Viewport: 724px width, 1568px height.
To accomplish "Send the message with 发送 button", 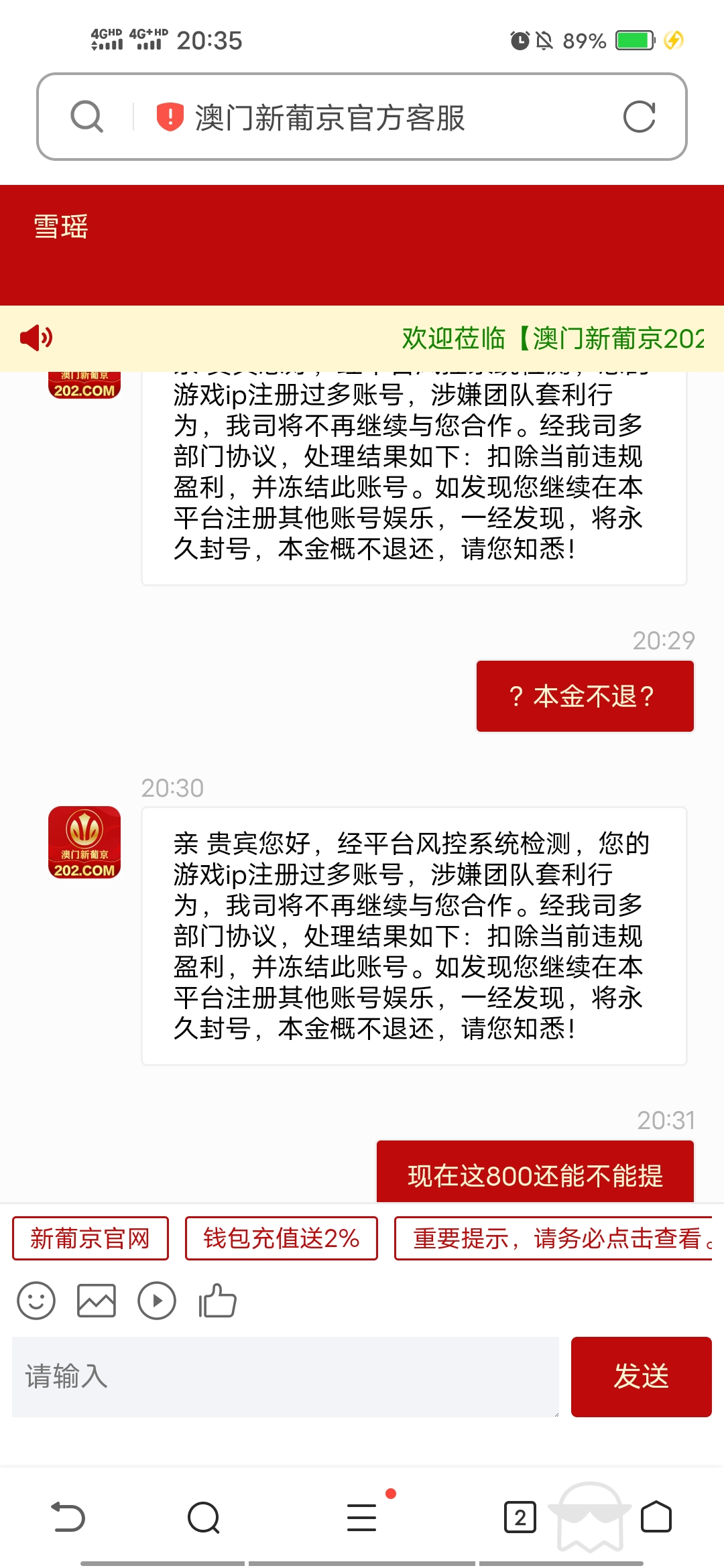I will coord(641,1376).
